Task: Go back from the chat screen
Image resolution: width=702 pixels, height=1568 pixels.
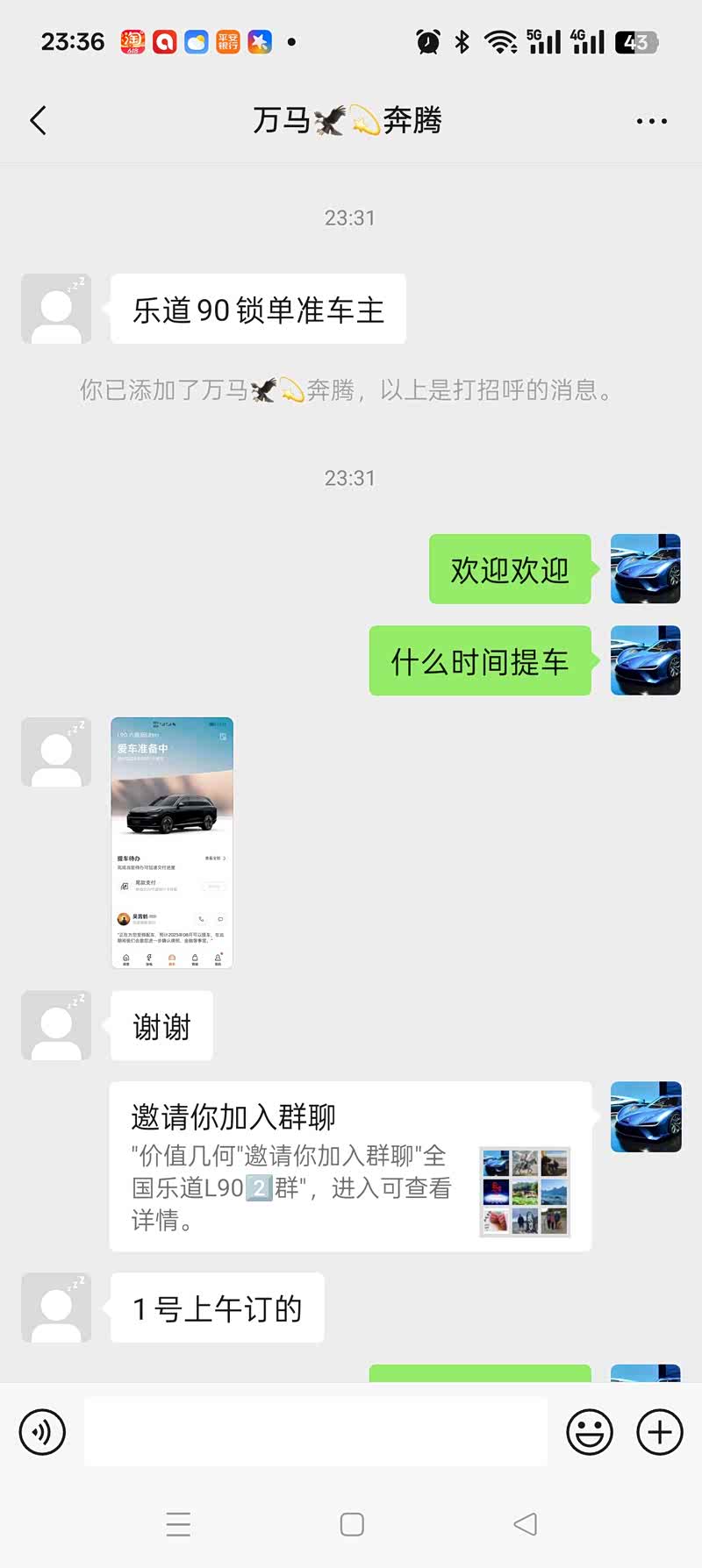Action: pos(38,120)
